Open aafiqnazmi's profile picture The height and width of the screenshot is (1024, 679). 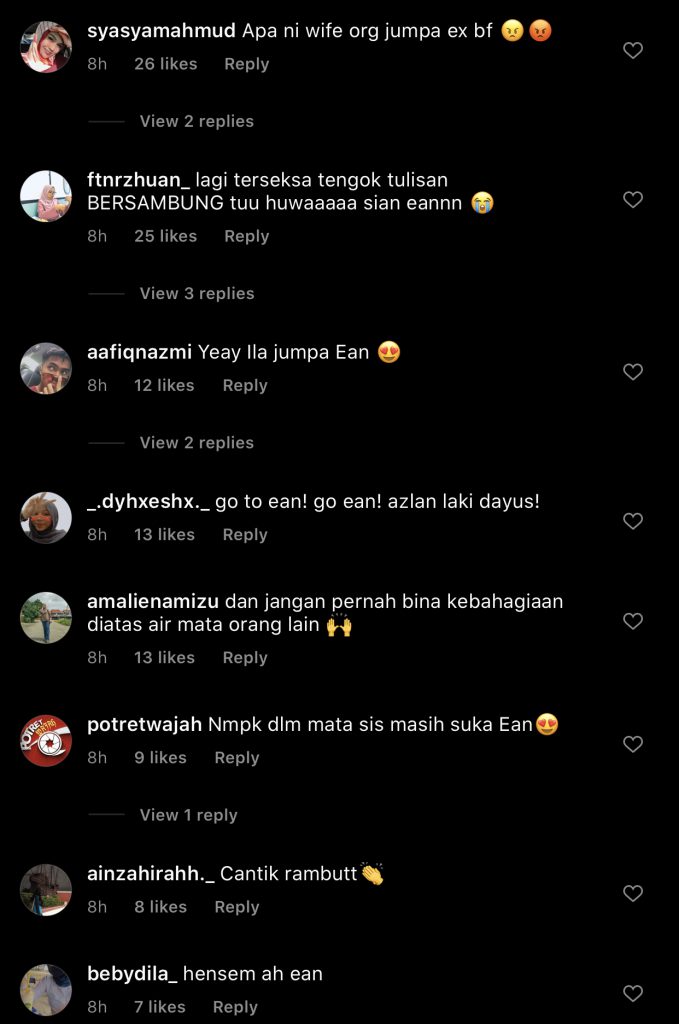click(46, 368)
